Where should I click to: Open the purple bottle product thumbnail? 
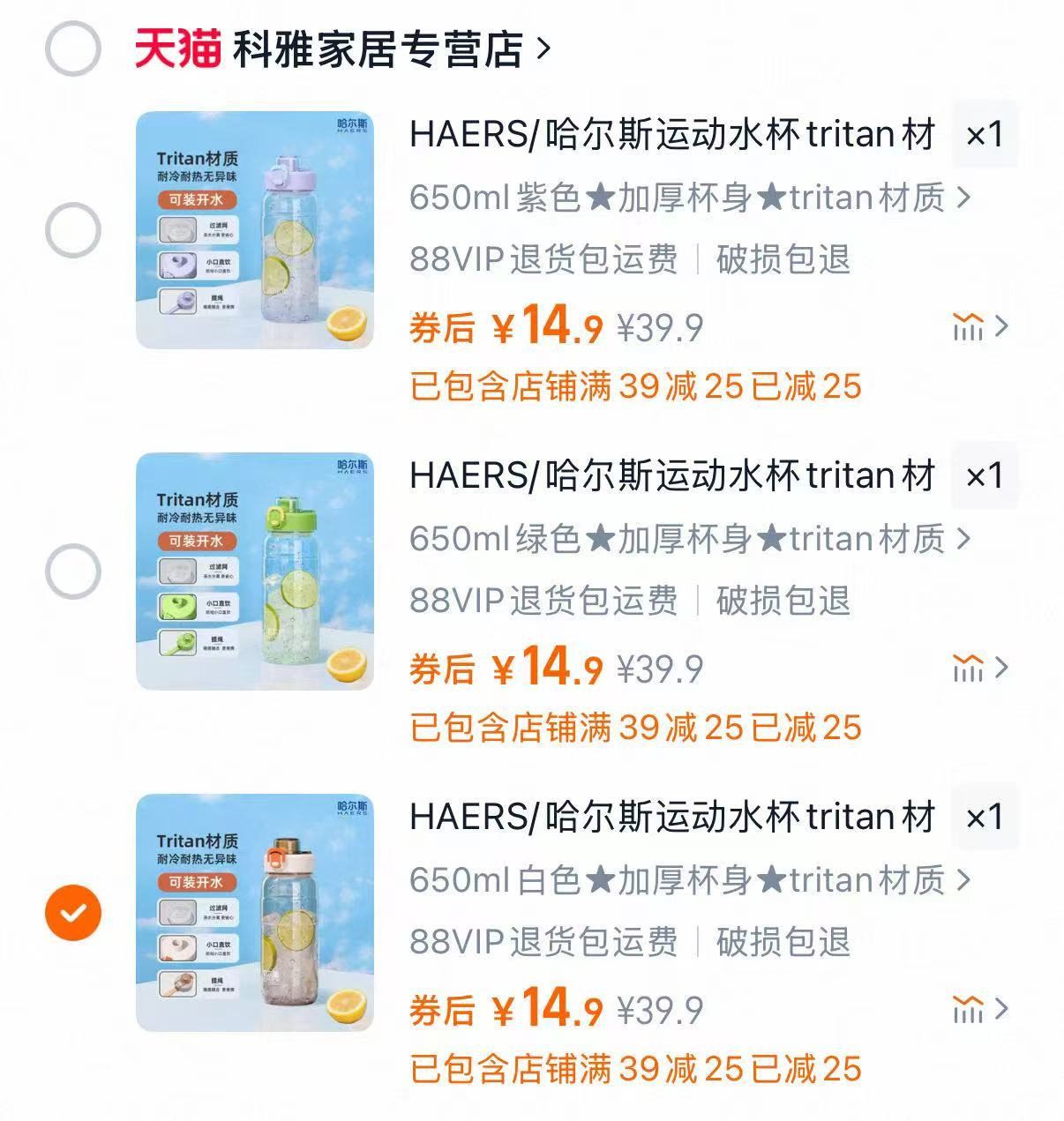[x=256, y=228]
